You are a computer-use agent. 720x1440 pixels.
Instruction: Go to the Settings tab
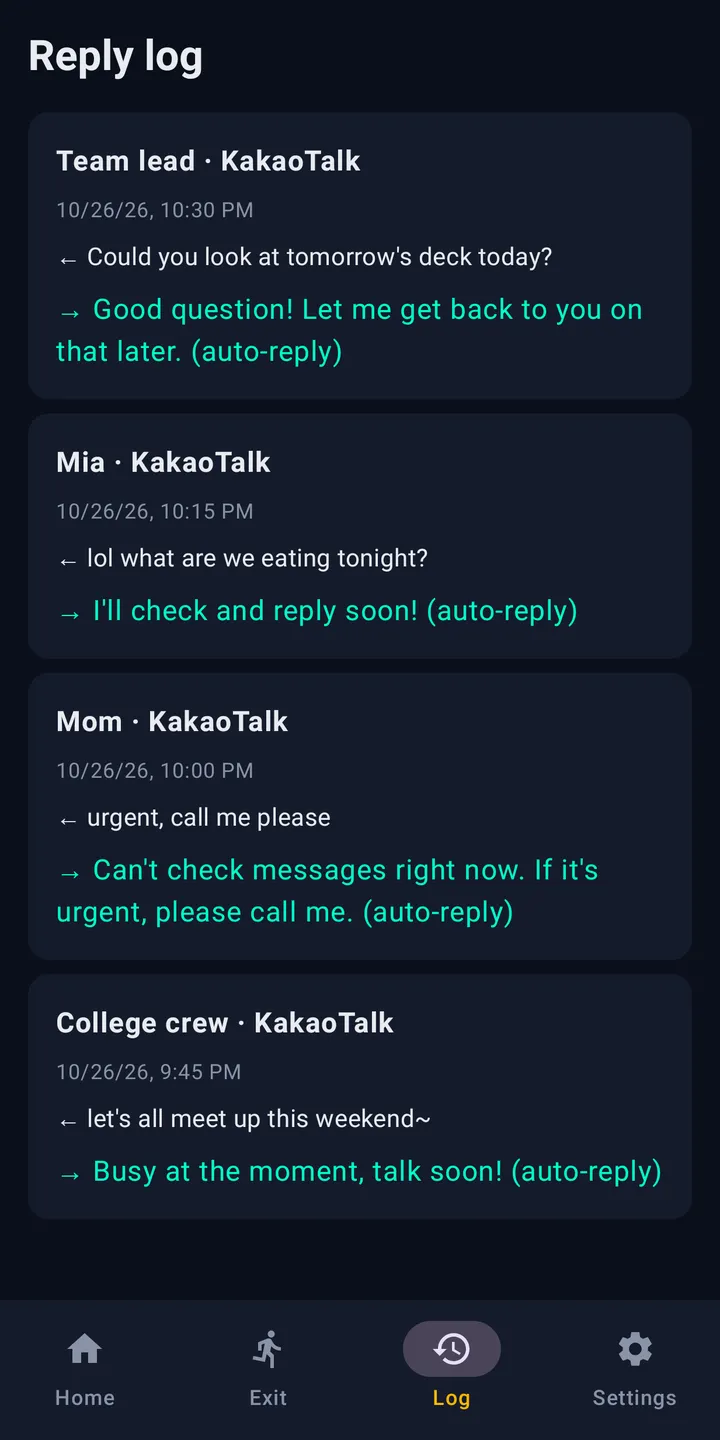tap(634, 1368)
